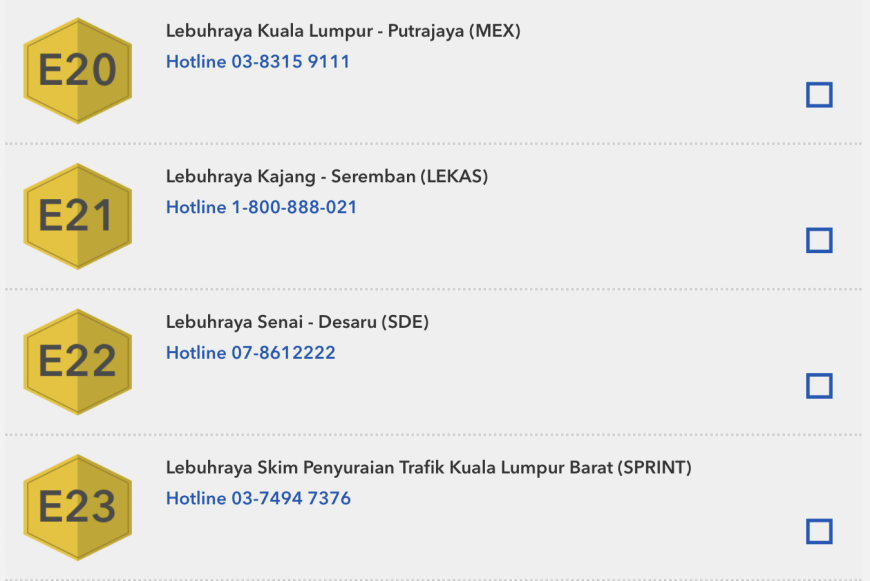Call SDE hotline 07-8612222
This screenshot has width=870, height=581.
[251, 353]
